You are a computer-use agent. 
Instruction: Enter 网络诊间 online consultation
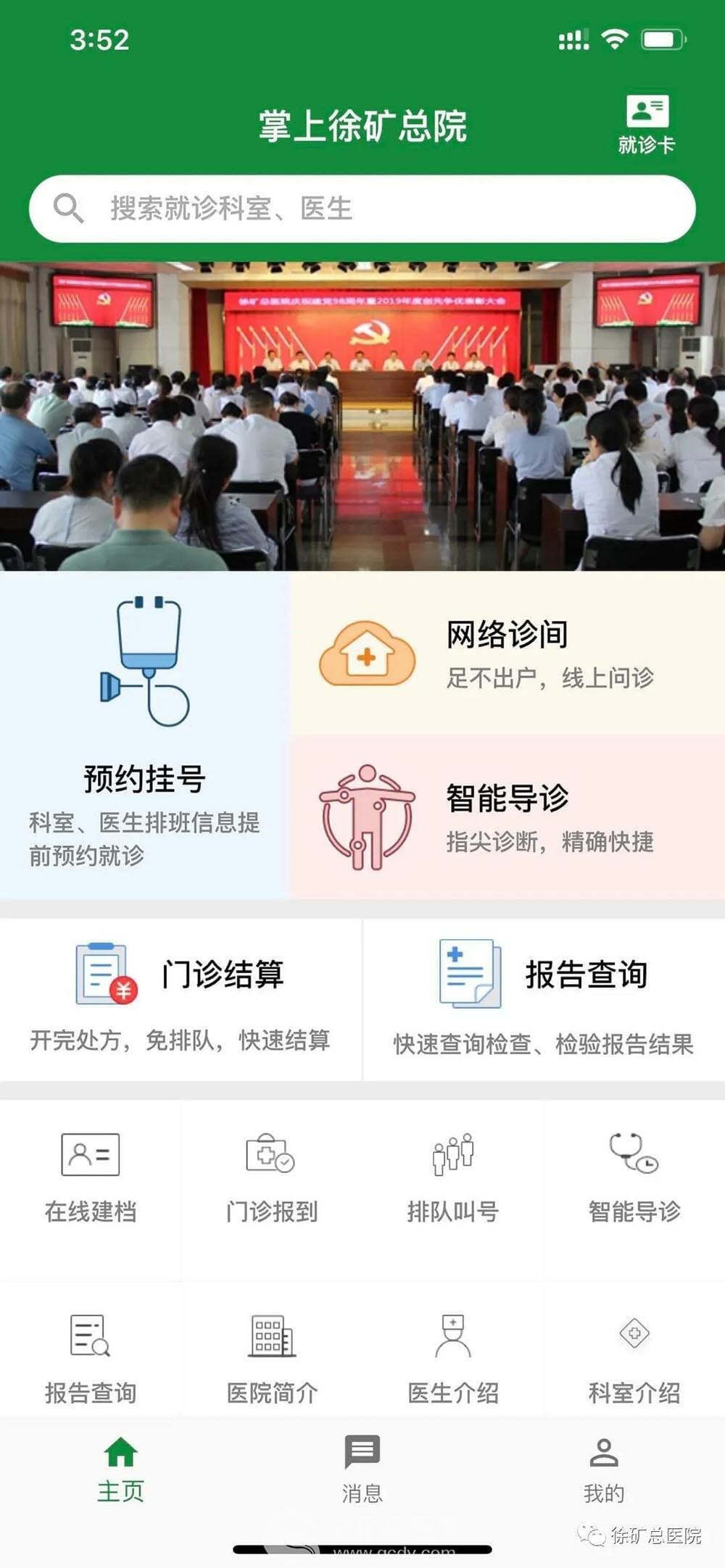(507, 654)
